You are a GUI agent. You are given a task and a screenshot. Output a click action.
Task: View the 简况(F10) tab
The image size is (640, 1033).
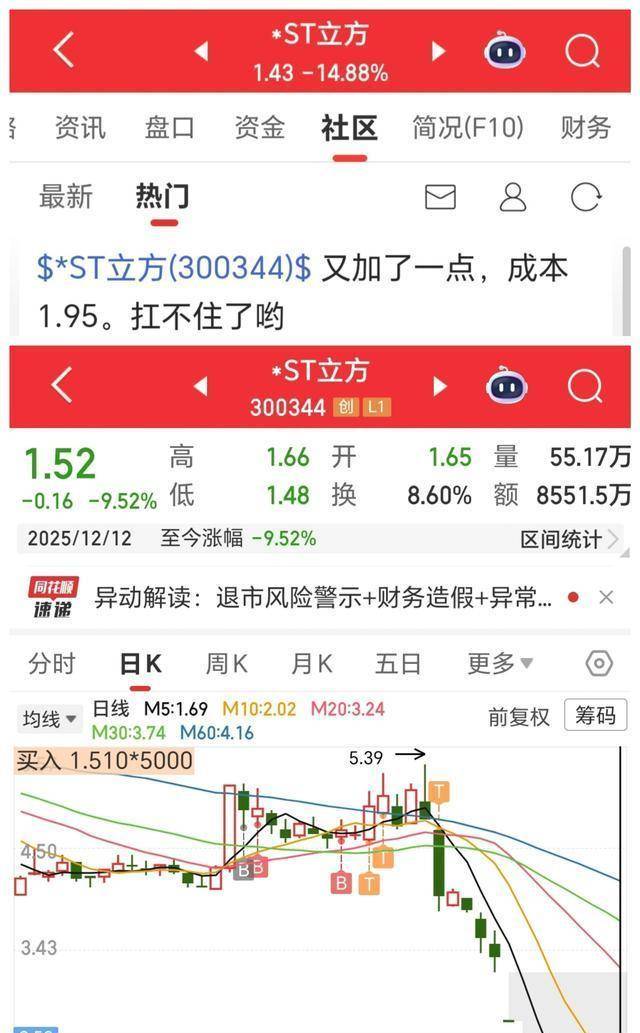pyautogui.click(x=467, y=128)
